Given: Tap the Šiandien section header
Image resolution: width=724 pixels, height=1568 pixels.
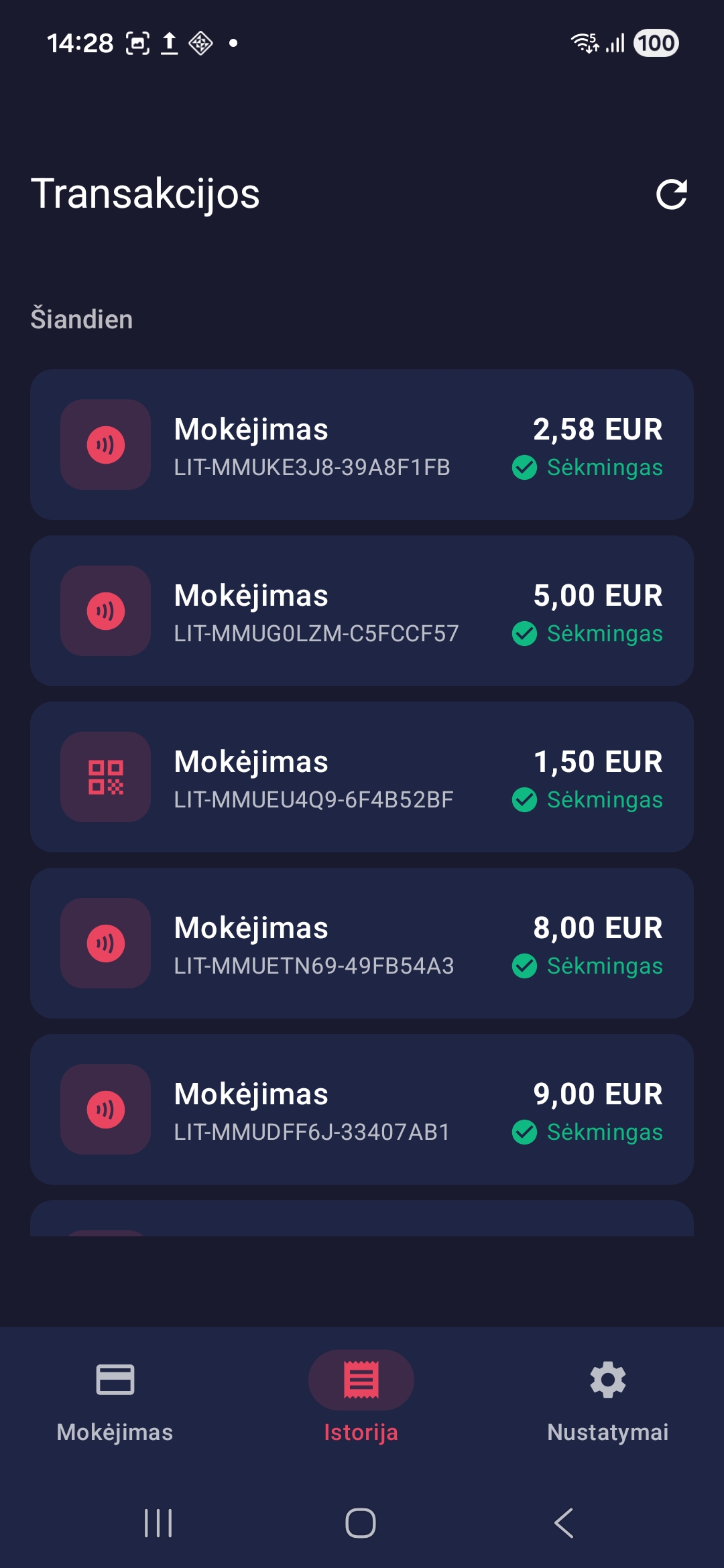Looking at the screenshot, I should tap(82, 319).
